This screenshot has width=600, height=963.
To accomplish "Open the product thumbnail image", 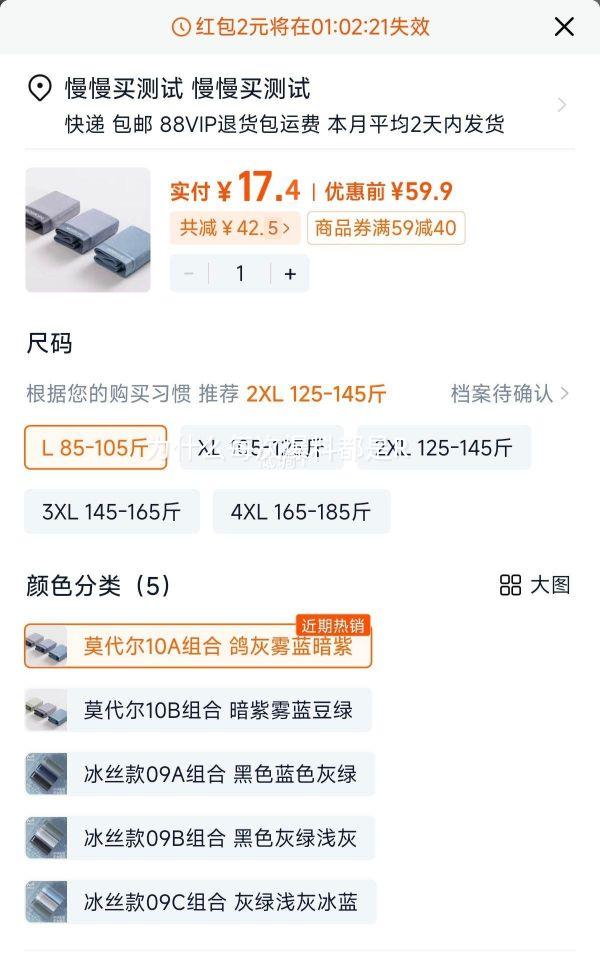I will pos(88,230).
